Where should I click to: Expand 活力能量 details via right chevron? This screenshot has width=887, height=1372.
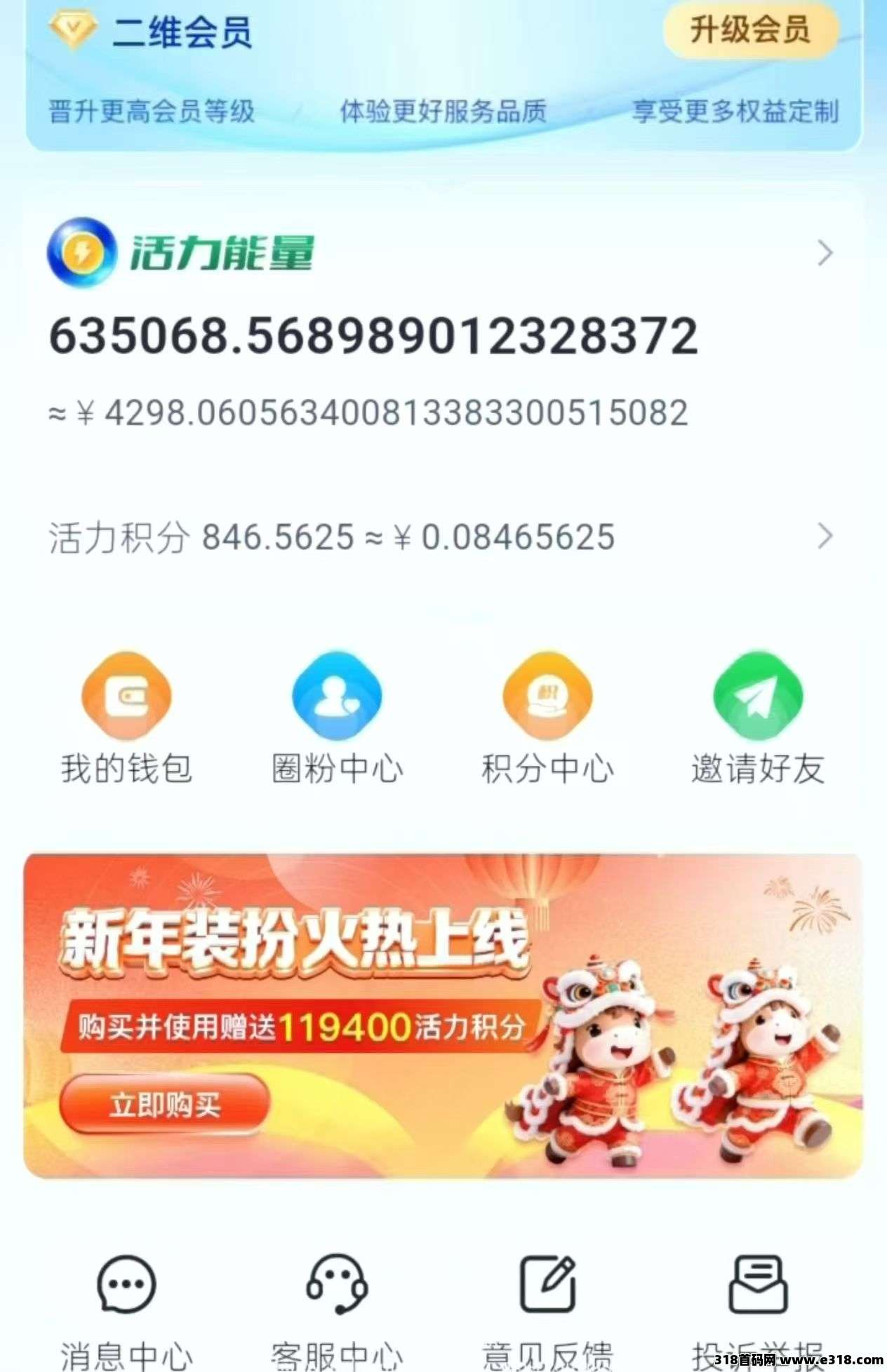825,254
